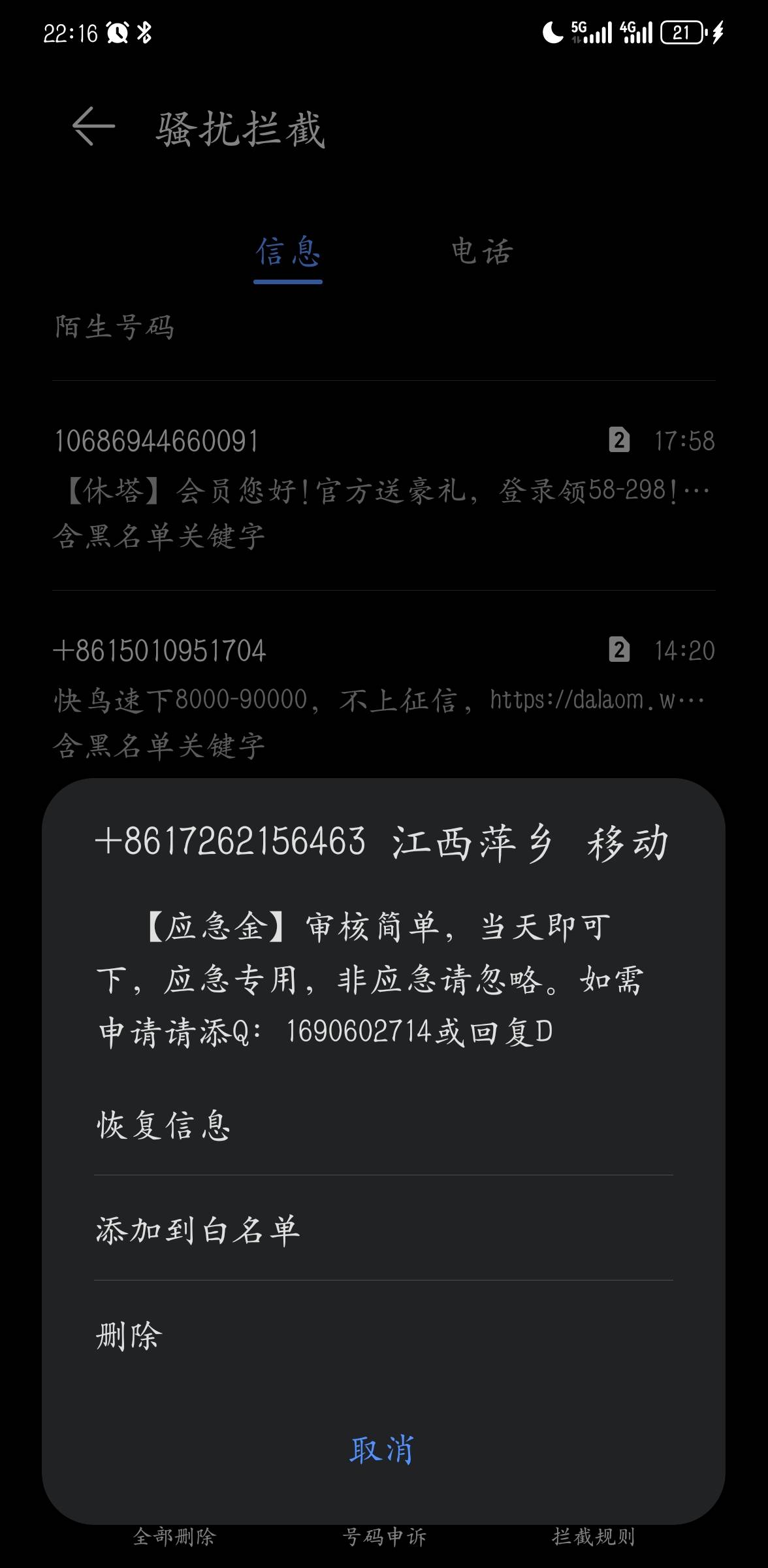The image size is (768, 1568).
Task: Tap 删除 to delete the message
Action: coord(383,1333)
